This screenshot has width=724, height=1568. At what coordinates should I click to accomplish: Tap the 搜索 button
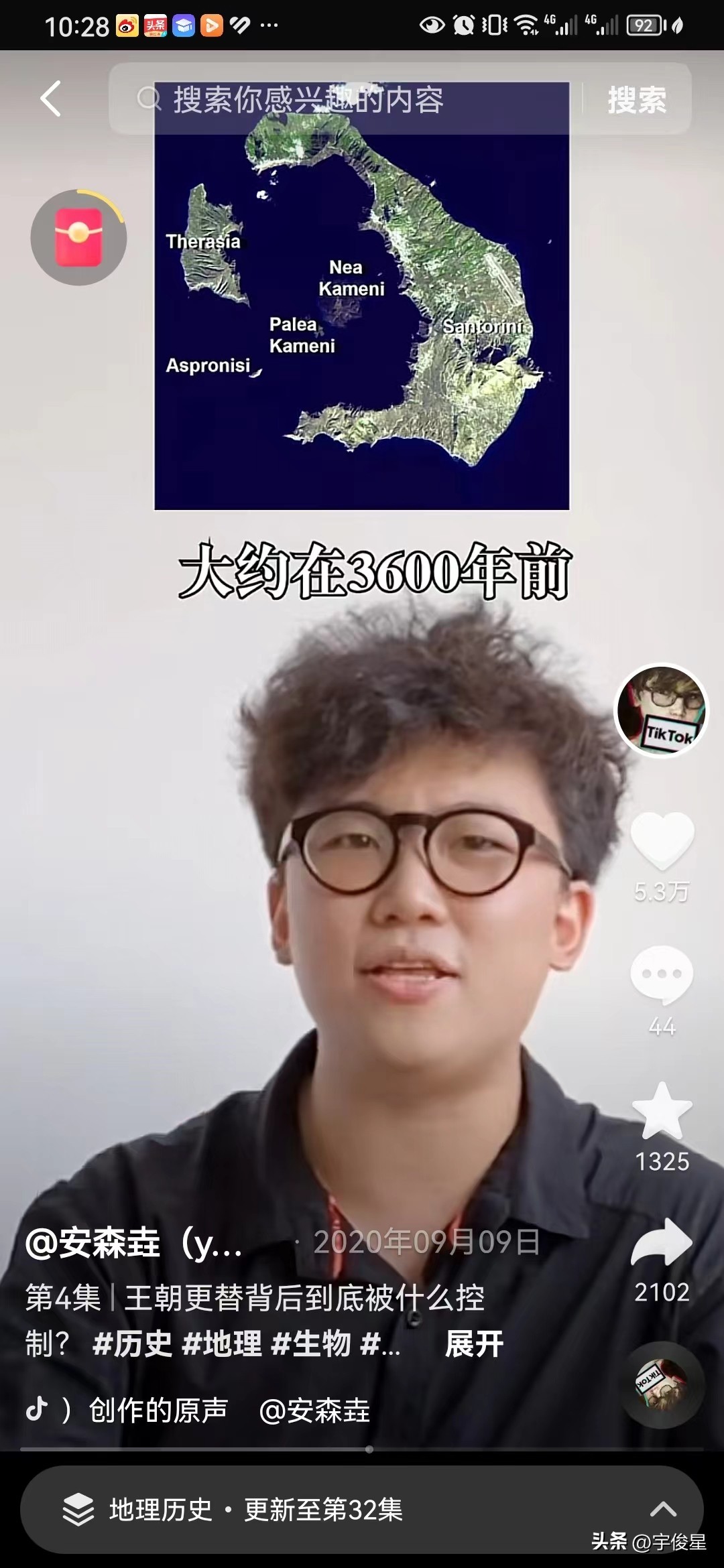click(x=636, y=100)
